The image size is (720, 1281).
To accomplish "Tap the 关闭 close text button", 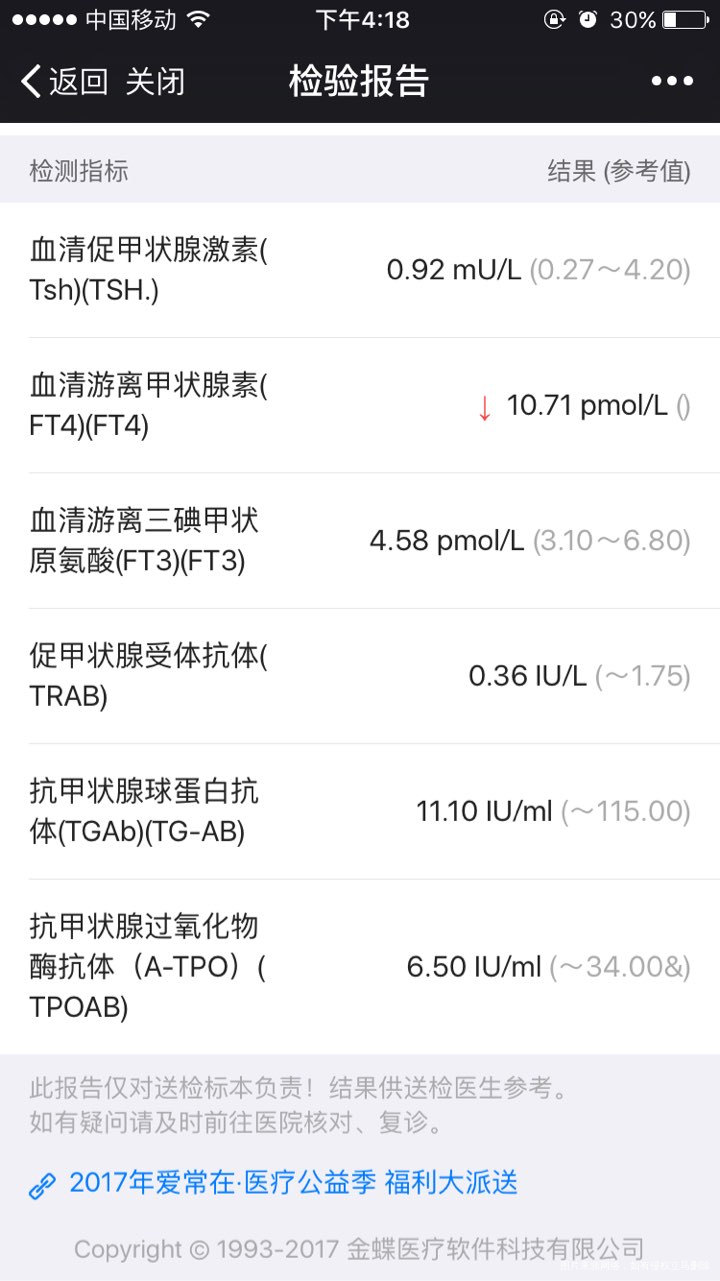I will pos(155,81).
